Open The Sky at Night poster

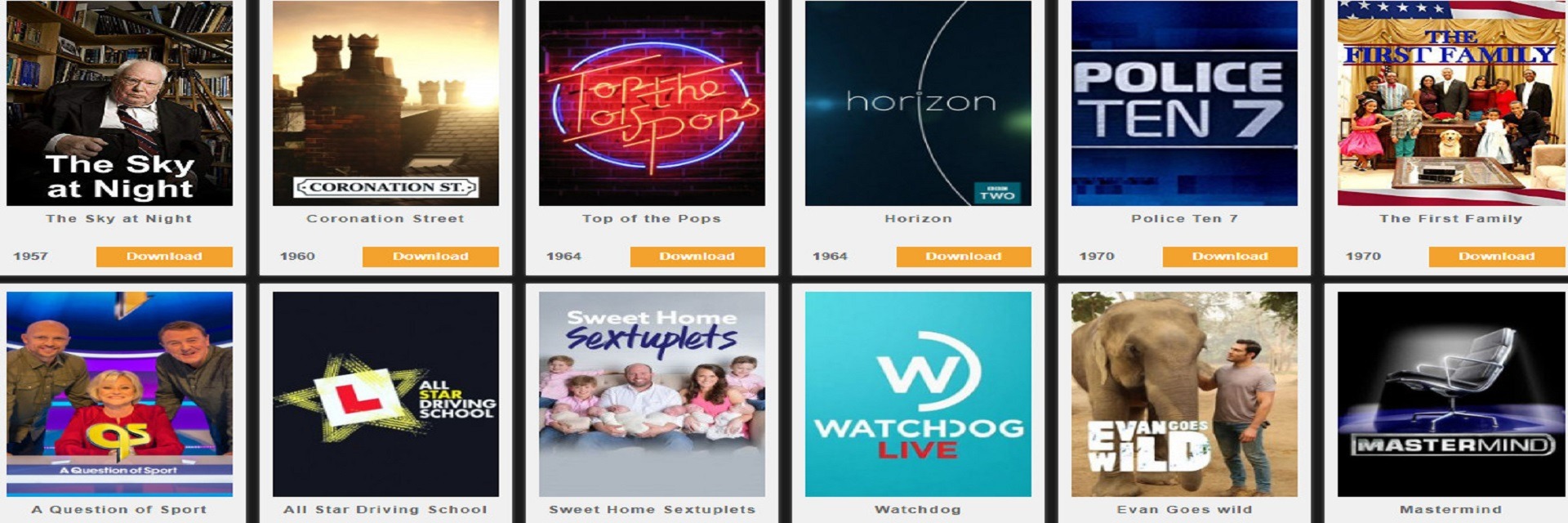pyautogui.click(x=119, y=103)
